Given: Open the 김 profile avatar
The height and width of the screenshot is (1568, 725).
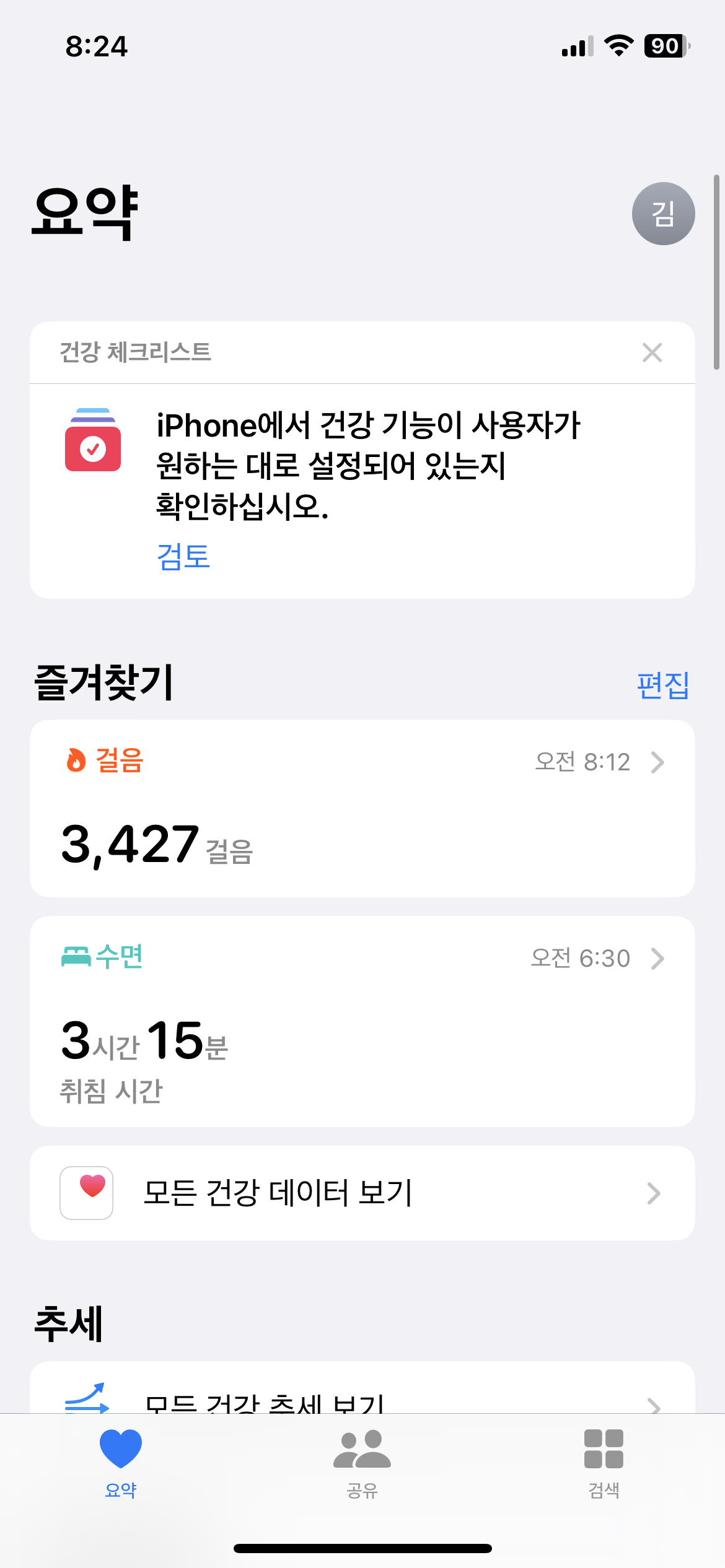Looking at the screenshot, I should (x=663, y=214).
